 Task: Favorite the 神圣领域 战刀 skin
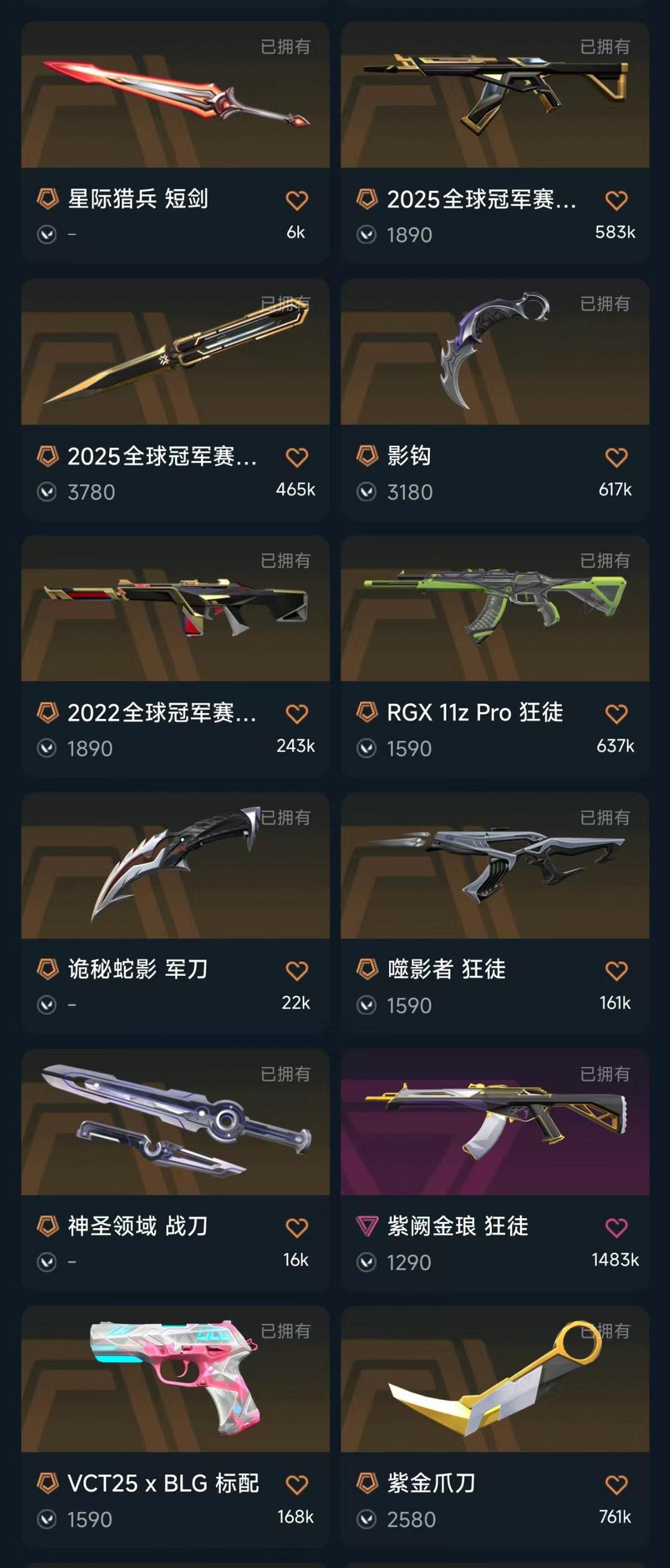297,1227
